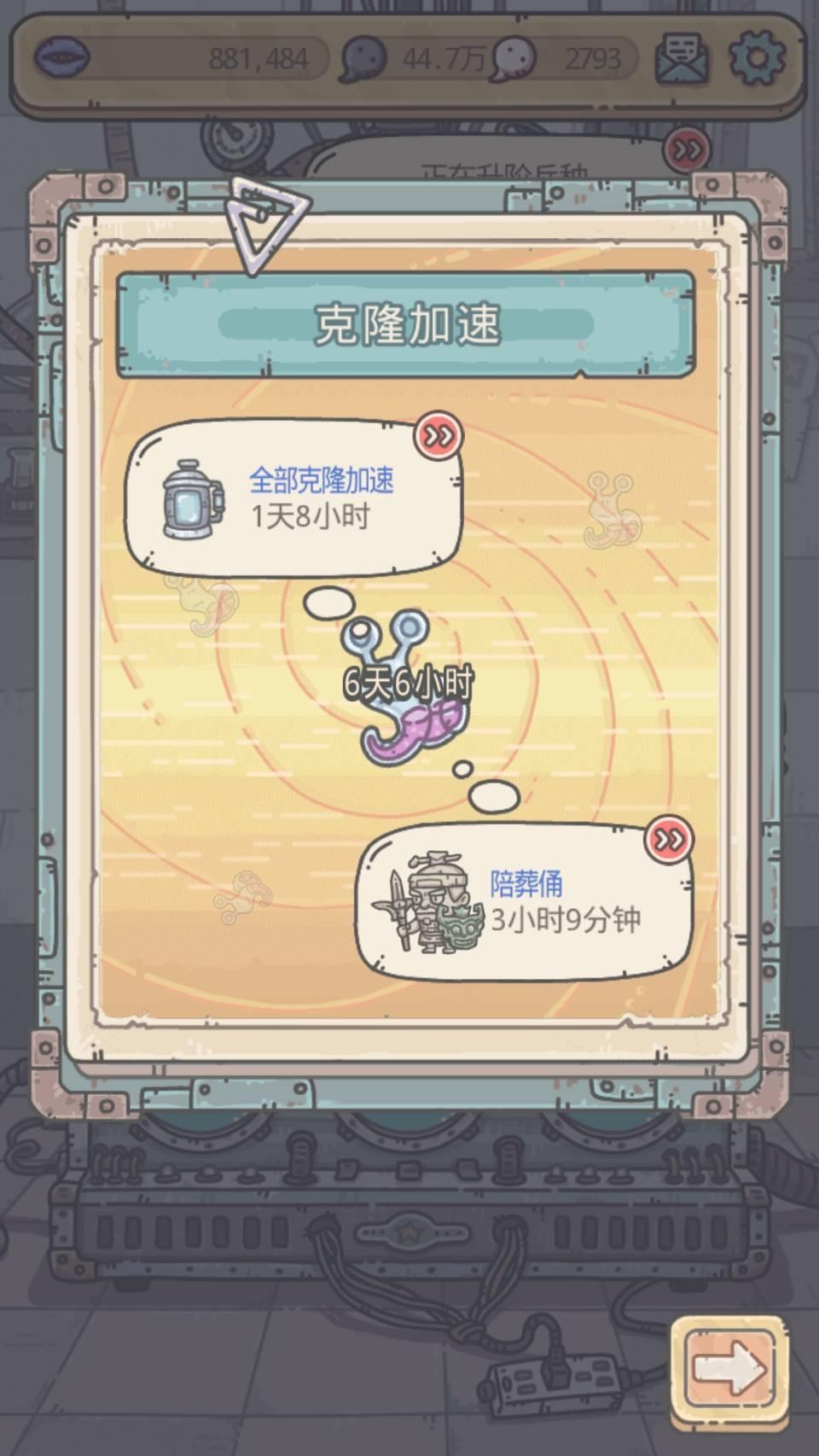Speed up all clones with 全部克隆加速
Viewport: 819px width, 1456px height.
coord(439,436)
